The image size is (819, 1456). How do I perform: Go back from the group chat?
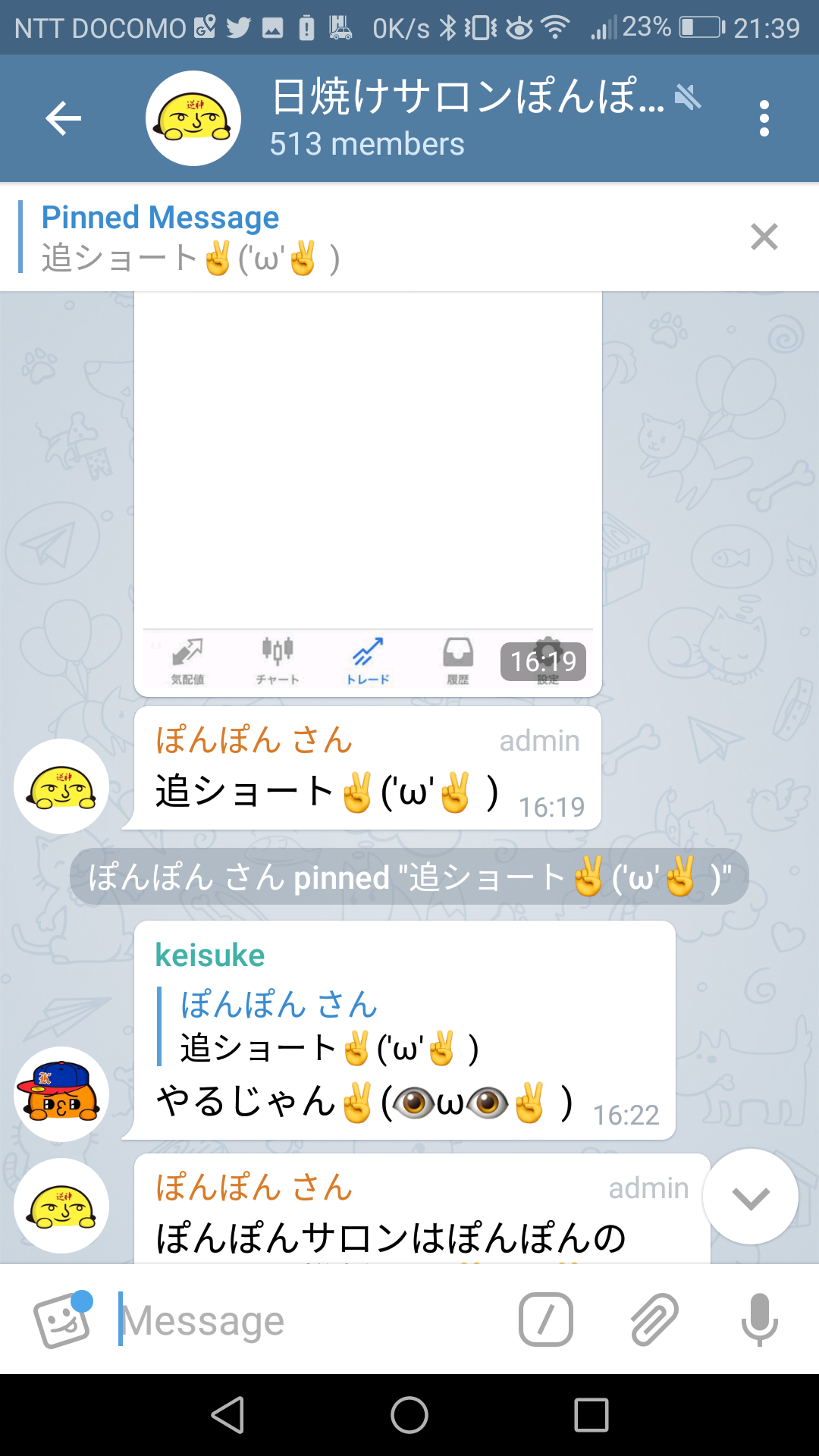point(64,118)
